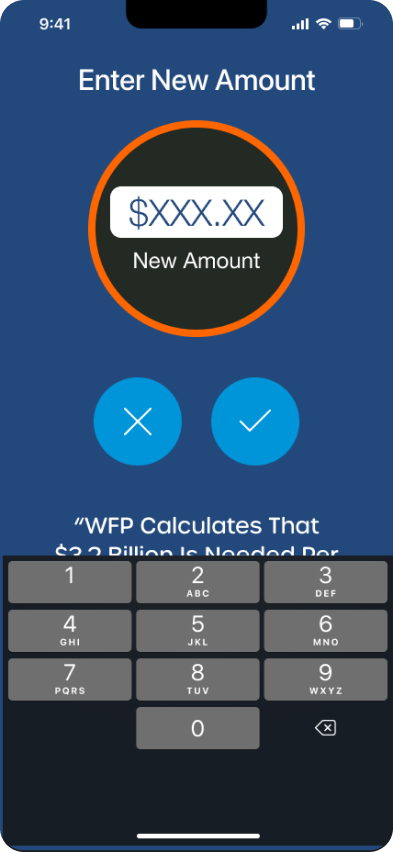Type an 8 on the keypad

[x=198, y=679]
